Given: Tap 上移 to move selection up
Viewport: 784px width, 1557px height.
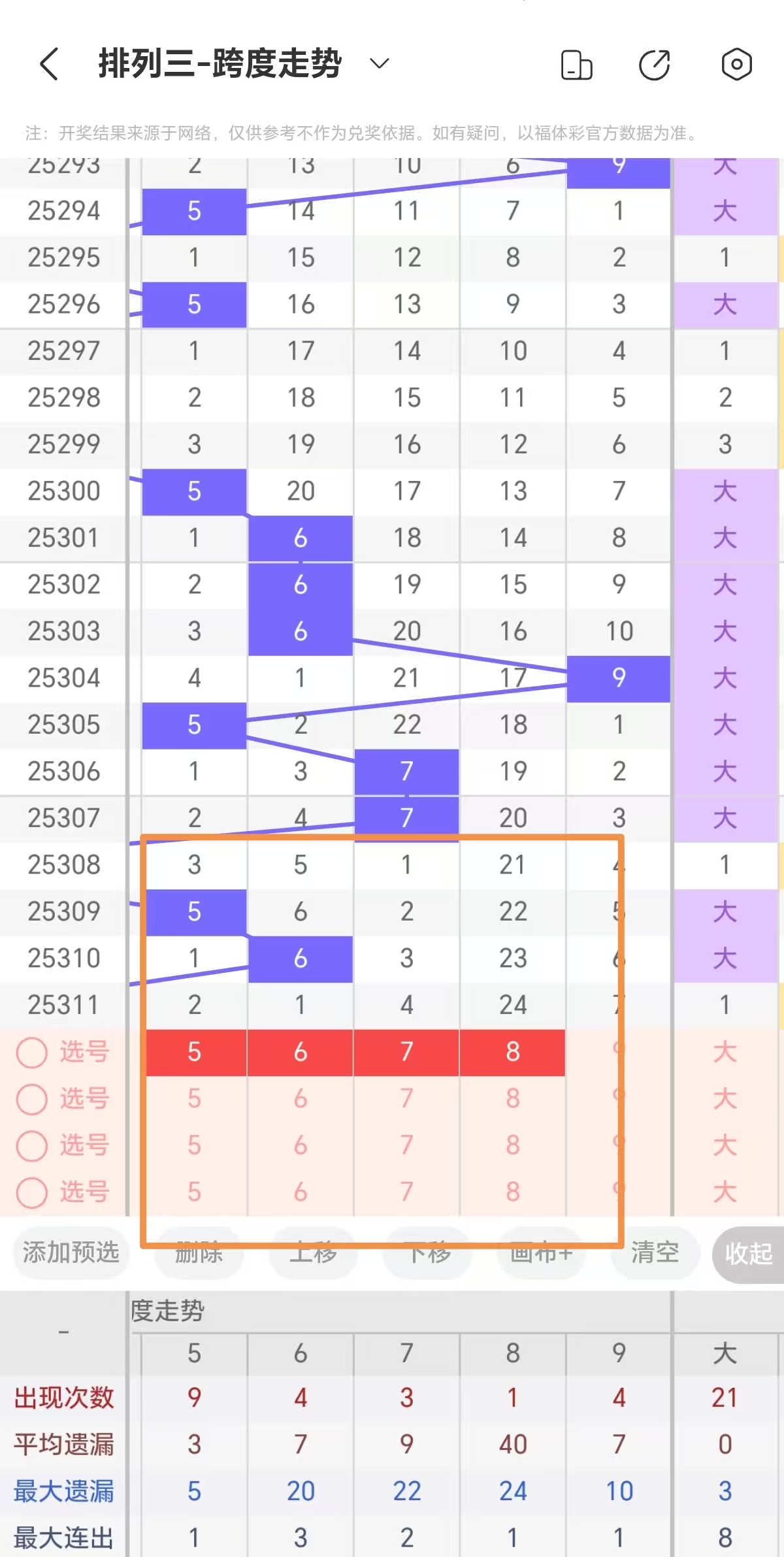Looking at the screenshot, I should (x=312, y=1253).
